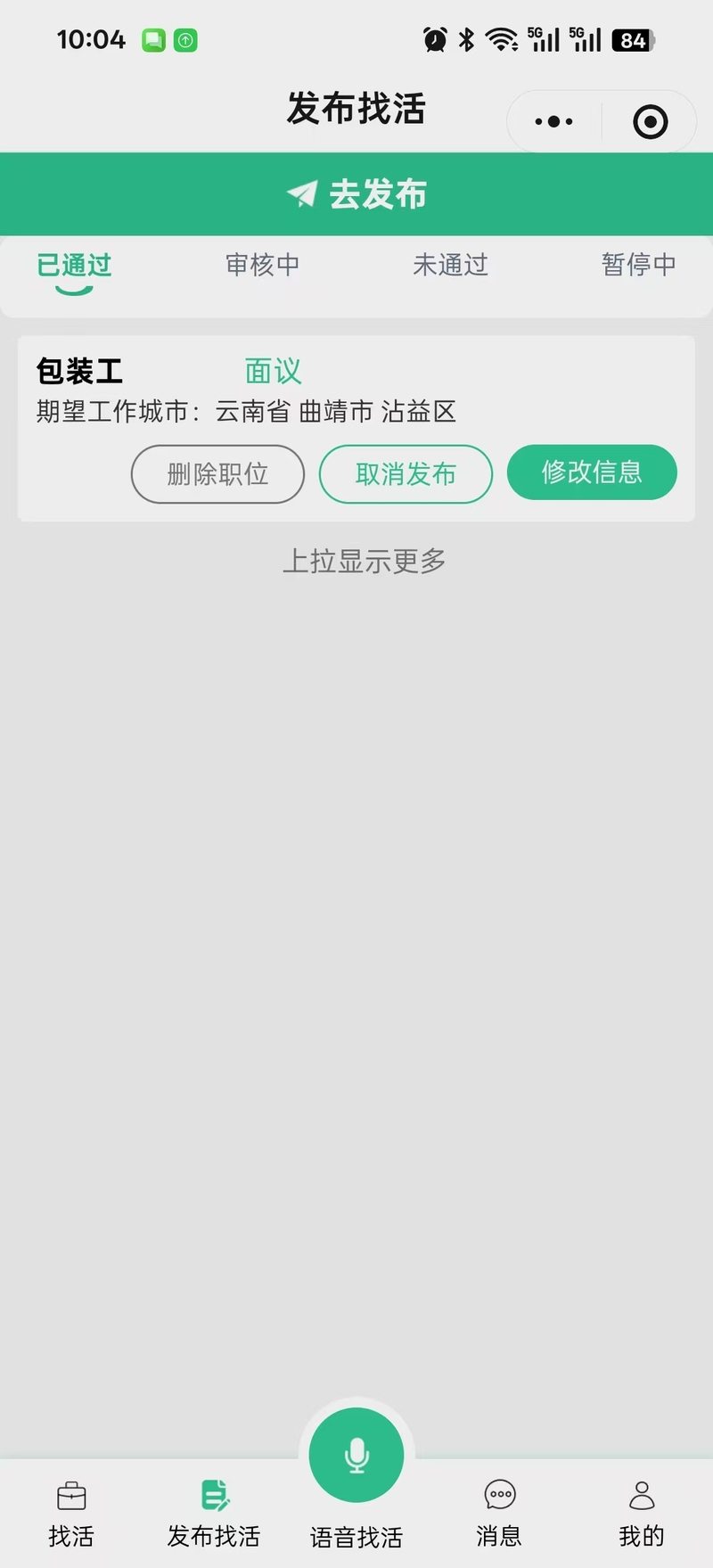This screenshot has width=713, height=1568.
Task: Open the 消息 tab
Action: coord(499,1514)
